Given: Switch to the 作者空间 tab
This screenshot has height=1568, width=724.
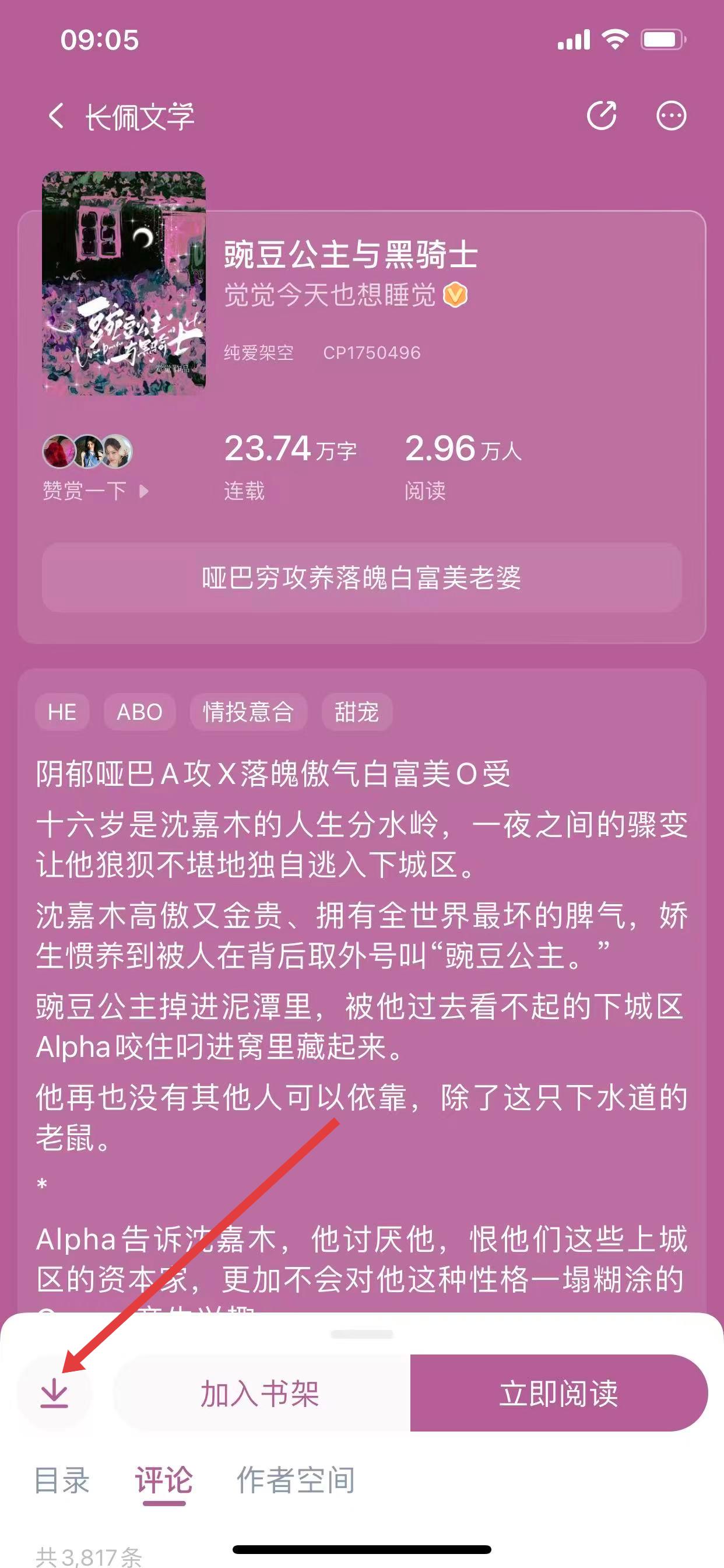Looking at the screenshot, I should point(296,1480).
